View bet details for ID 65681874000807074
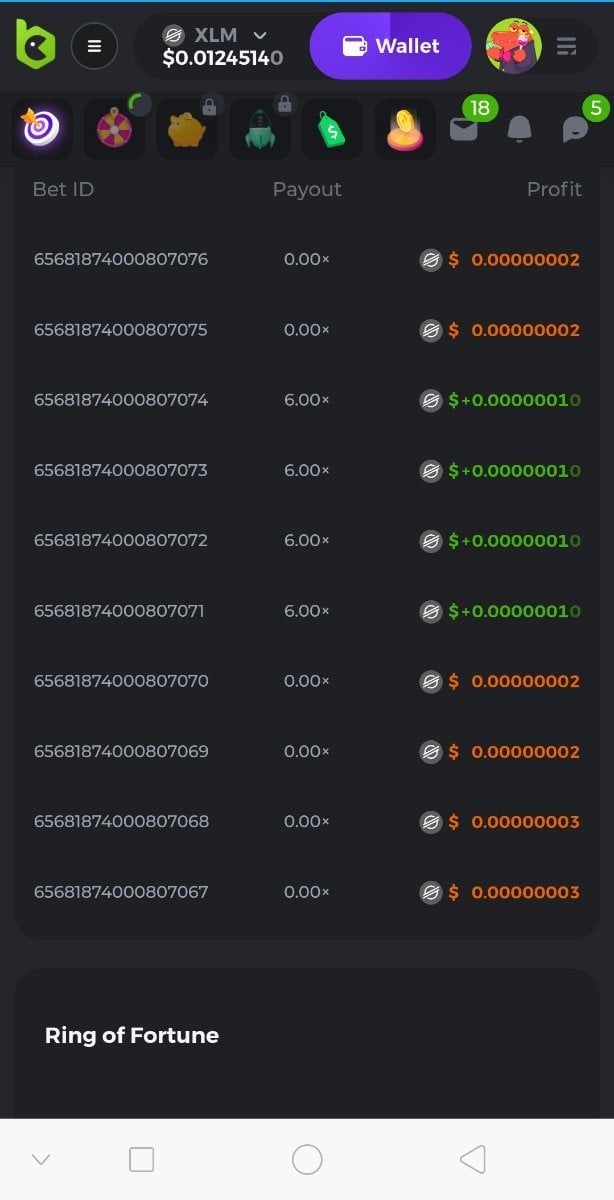 121,400
